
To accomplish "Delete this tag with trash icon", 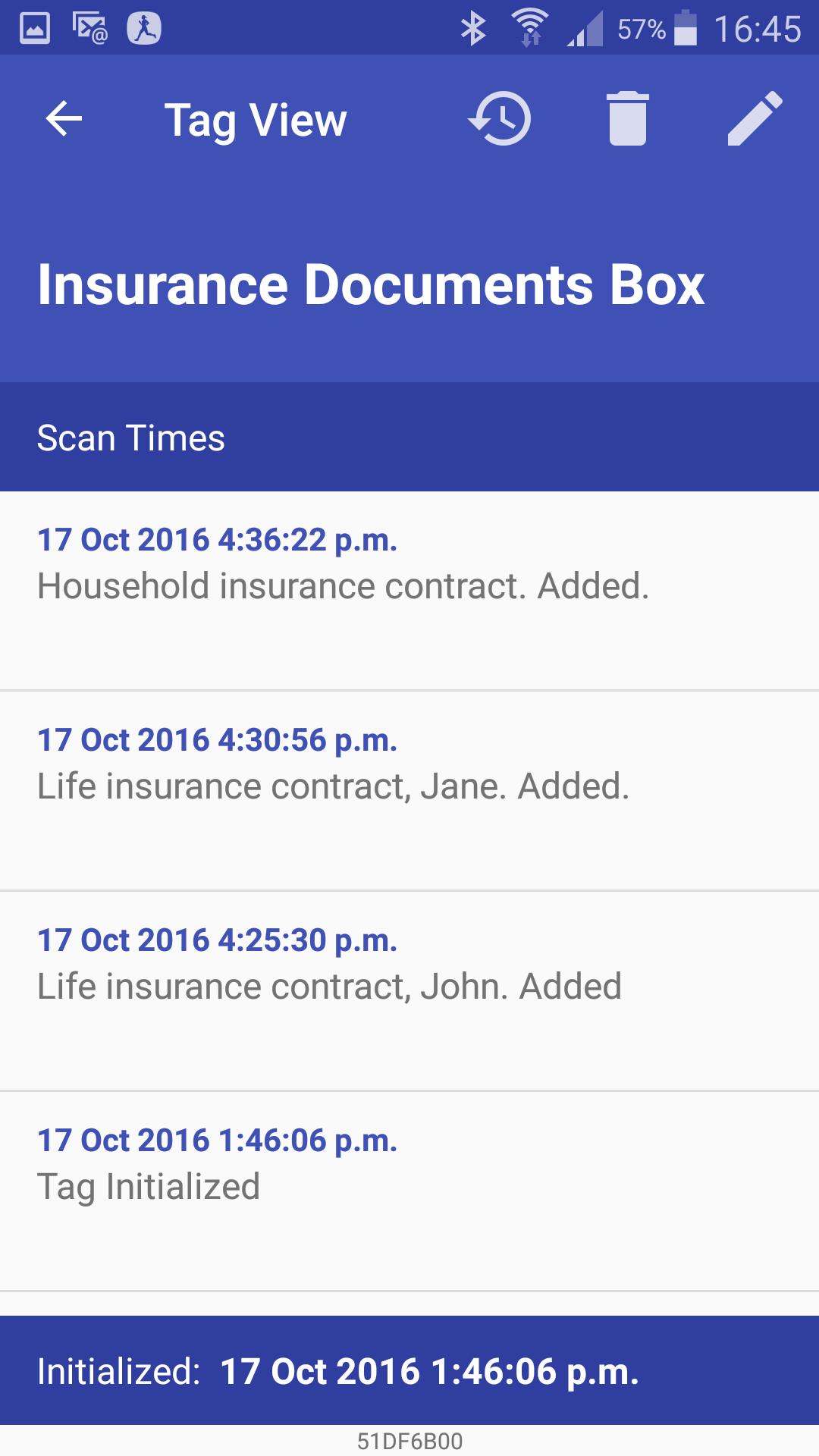I will (x=627, y=119).
